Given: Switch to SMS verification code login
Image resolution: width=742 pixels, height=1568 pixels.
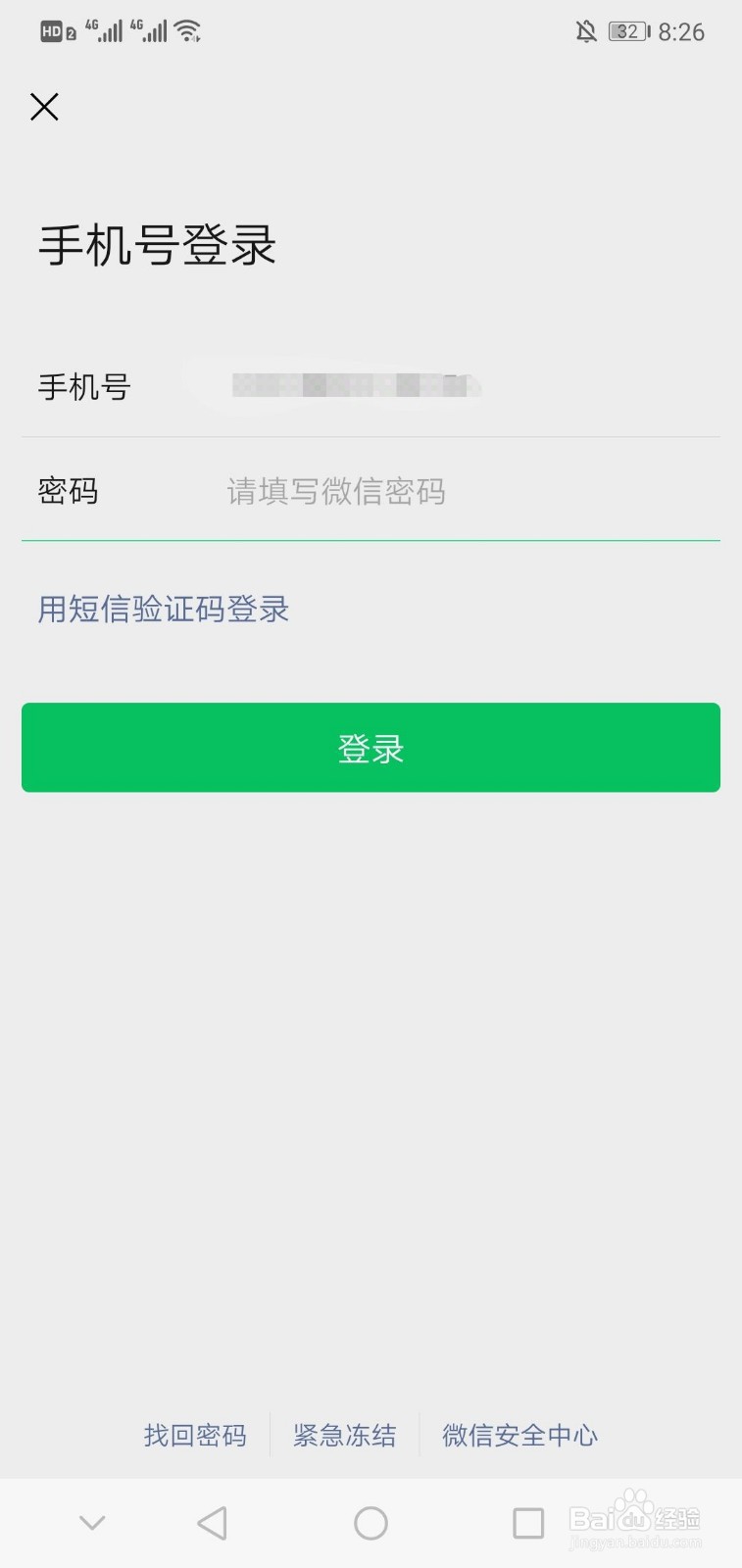Looking at the screenshot, I should [x=162, y=610].
